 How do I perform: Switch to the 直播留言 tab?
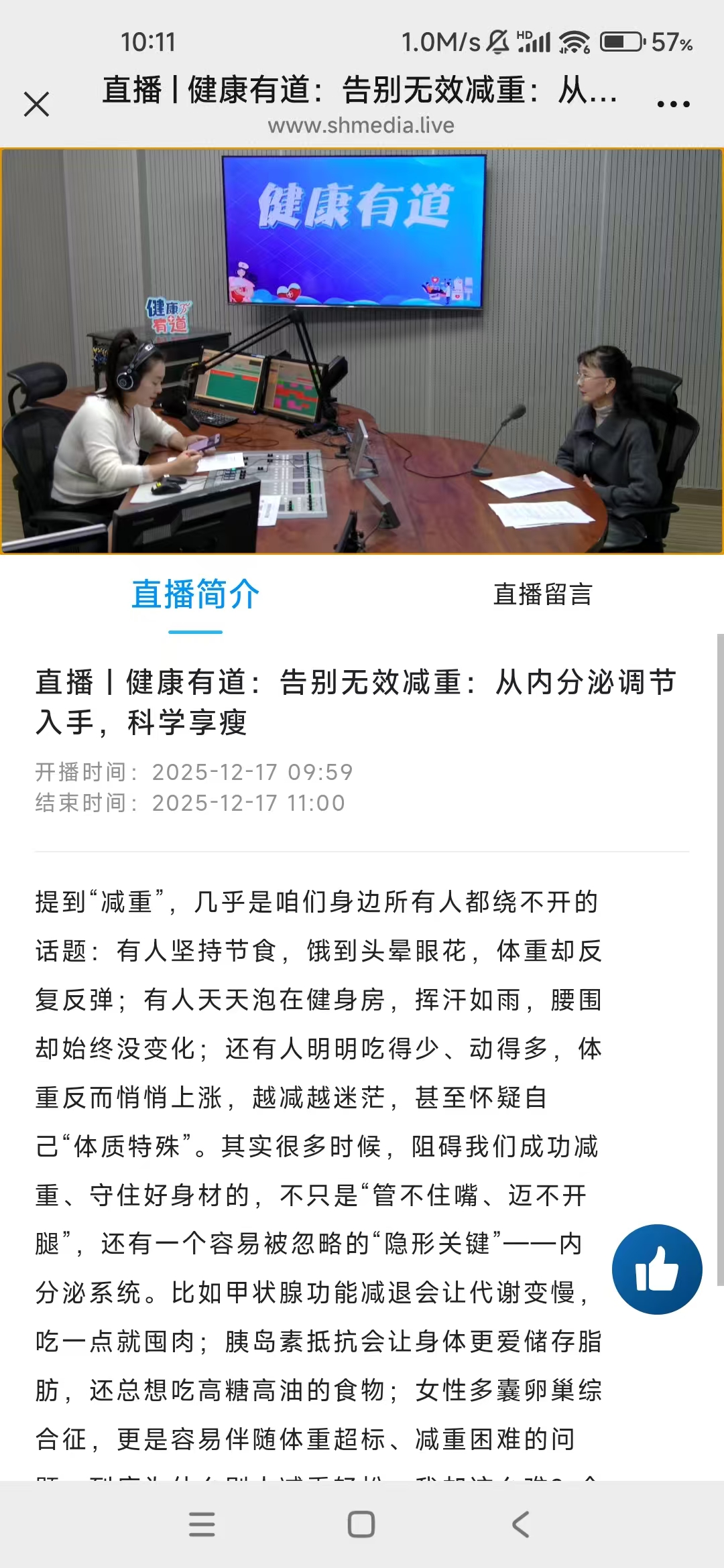pos(543,595)
